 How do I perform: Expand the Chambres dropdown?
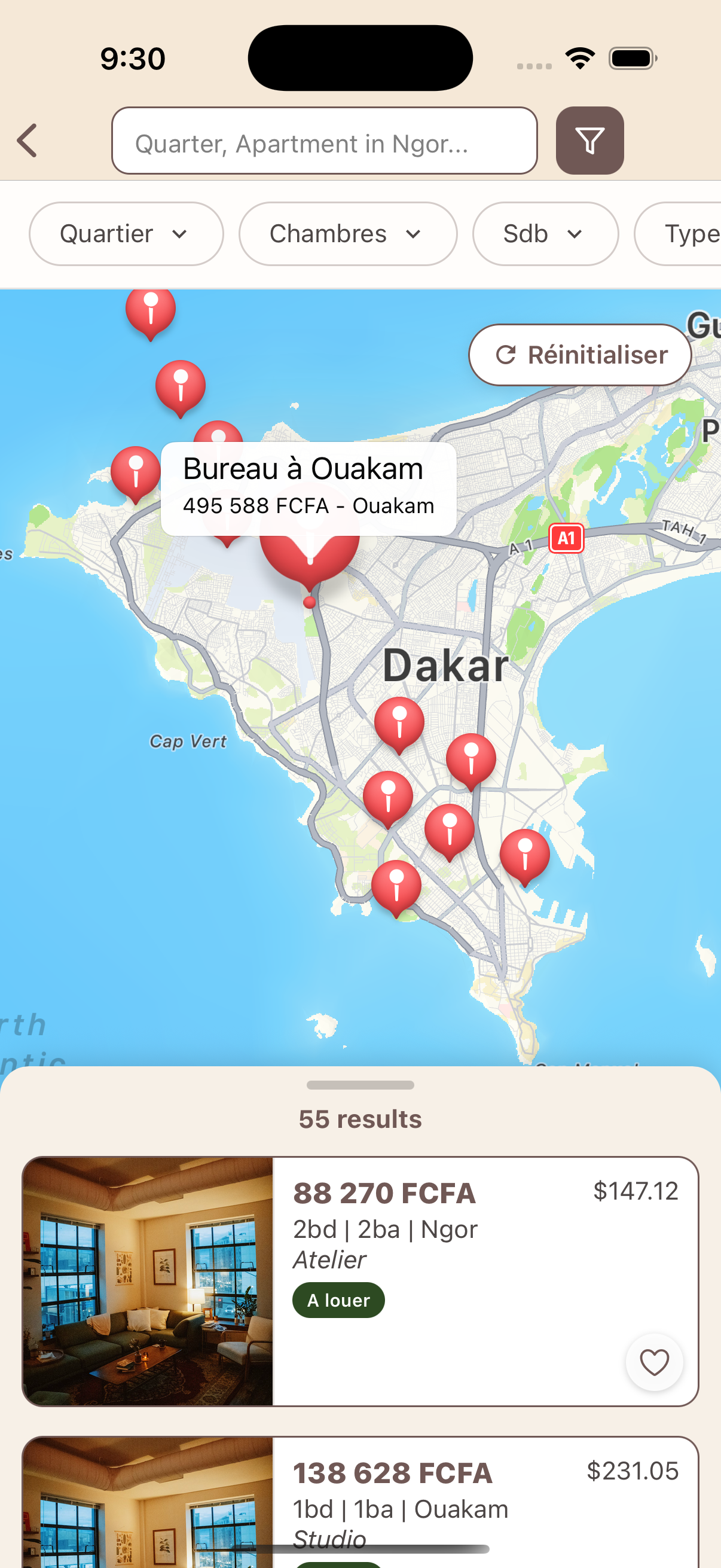tap(347, 234)
